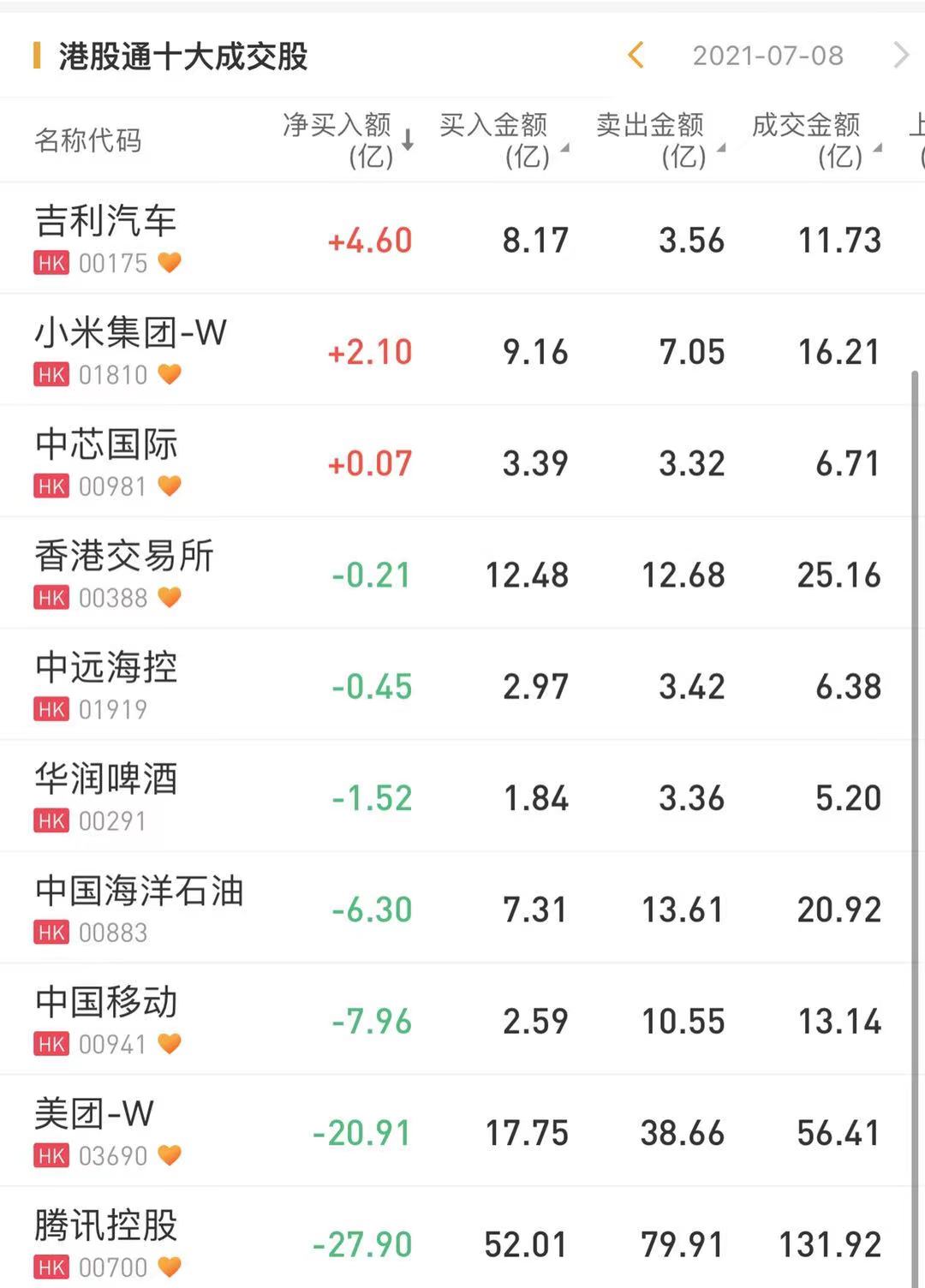The width and height of the screenshot is (925, 1288).
Task: Sort by 买入金额 column
Action: tap(504, 140)
